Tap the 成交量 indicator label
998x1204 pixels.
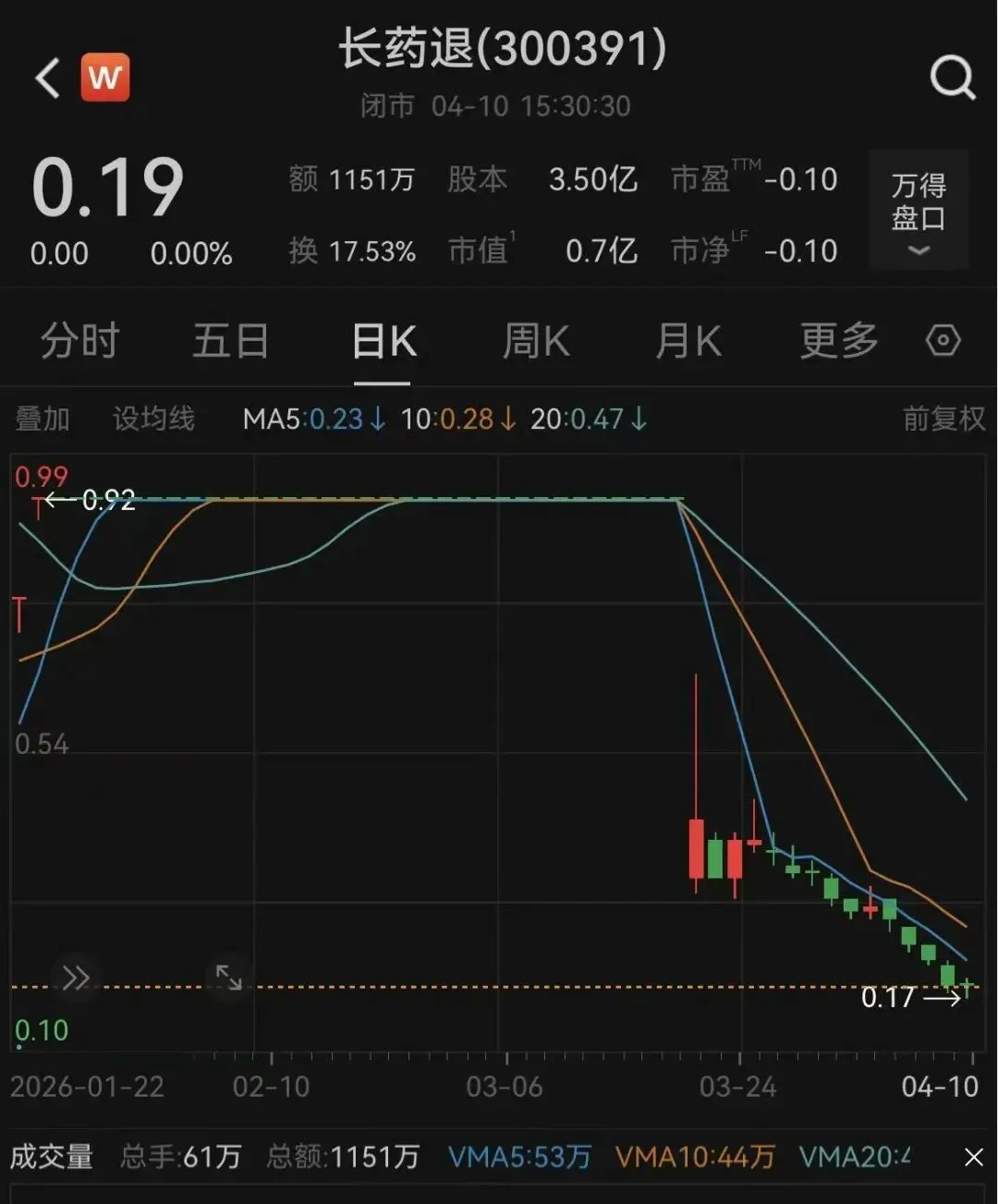click(x=52, y=1157)
